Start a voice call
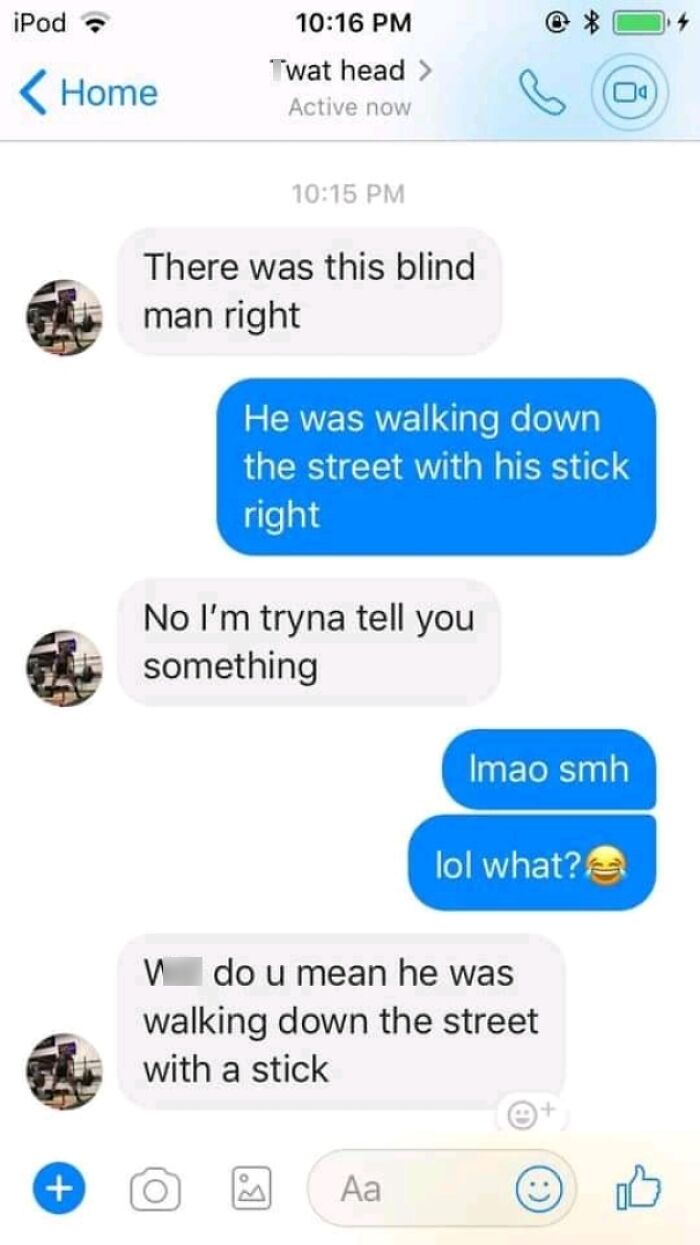 pyautogui.click(x=544, y=92)
